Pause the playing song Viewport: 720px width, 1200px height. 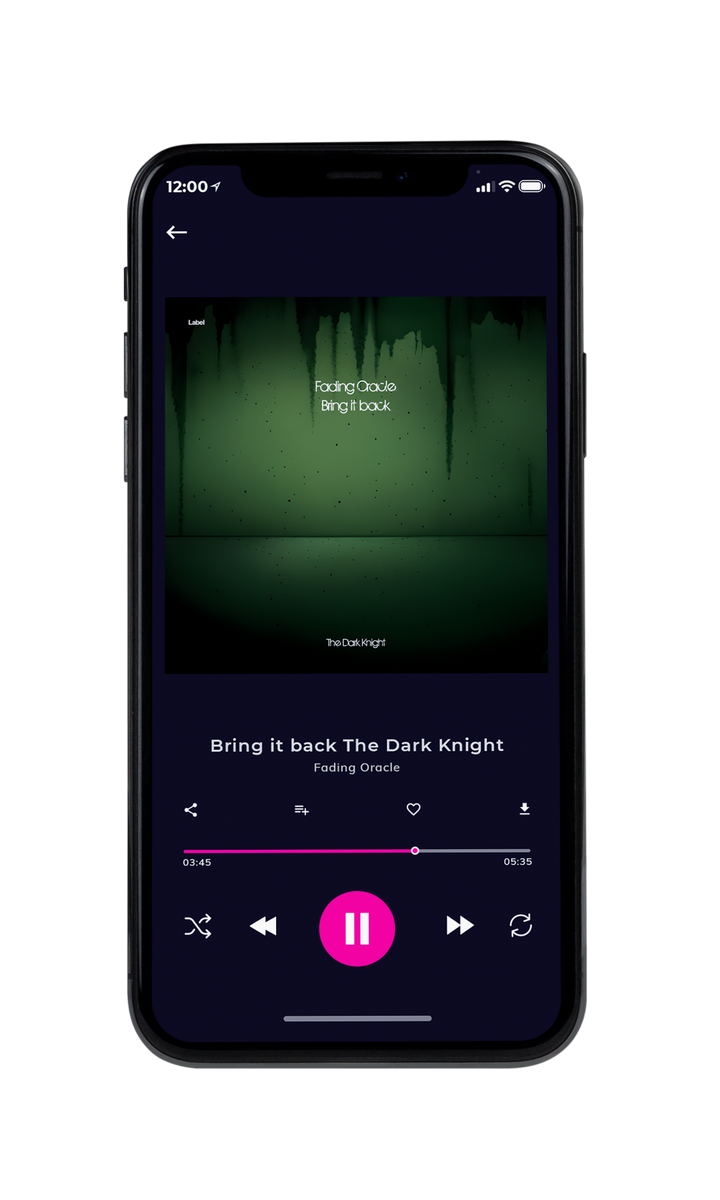click(357, 928)
